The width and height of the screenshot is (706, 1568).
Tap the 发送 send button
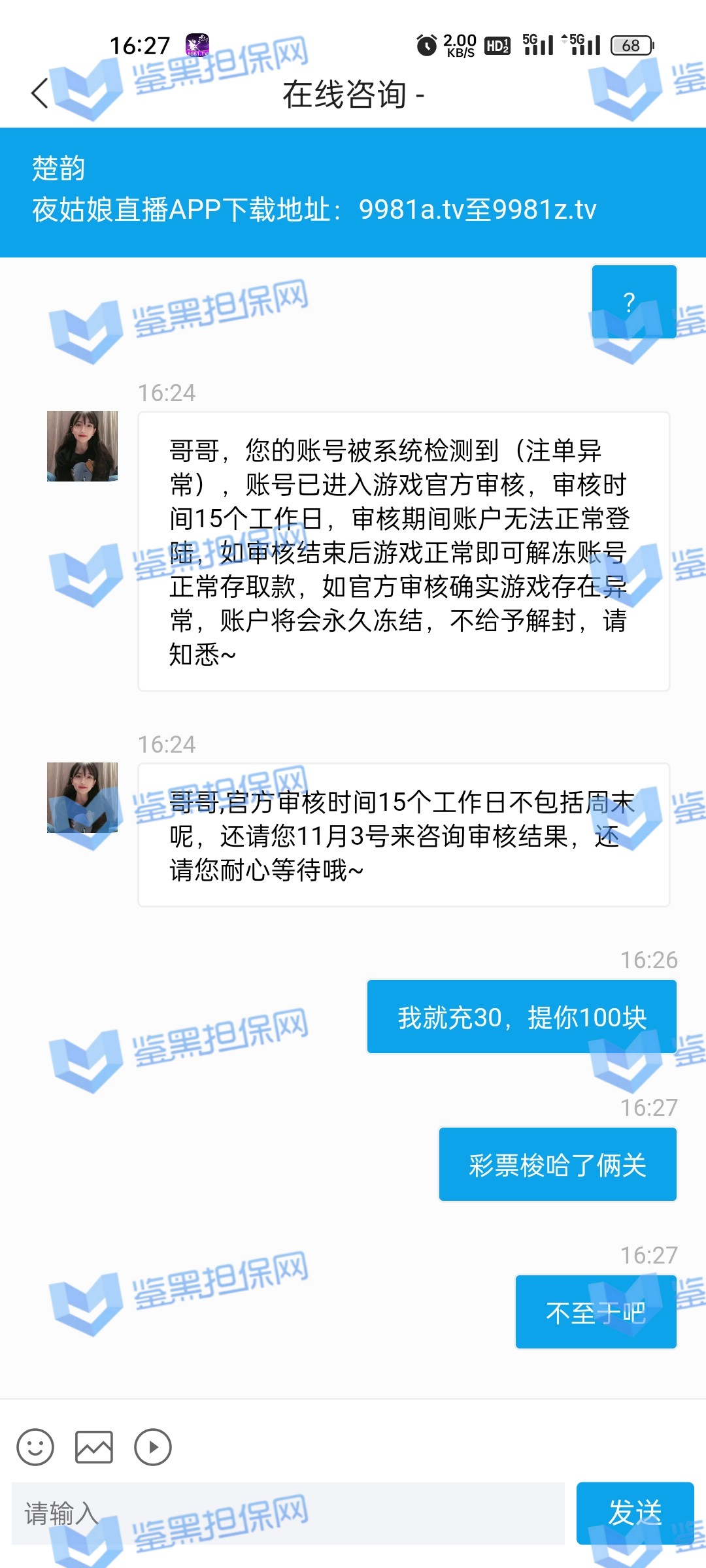point(634,1513)
